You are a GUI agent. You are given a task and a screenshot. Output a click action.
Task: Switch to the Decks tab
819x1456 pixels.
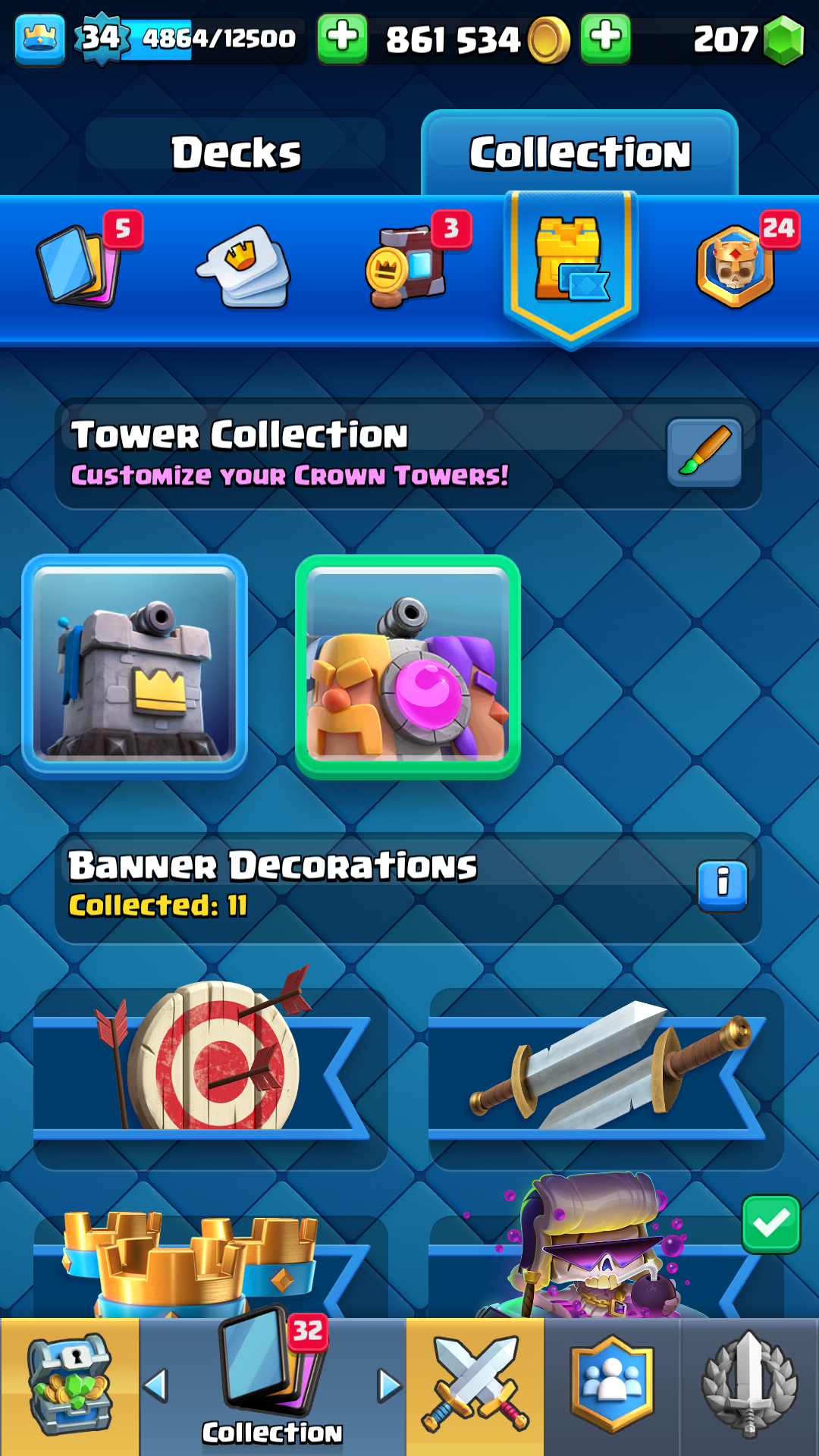click(236, 152)
